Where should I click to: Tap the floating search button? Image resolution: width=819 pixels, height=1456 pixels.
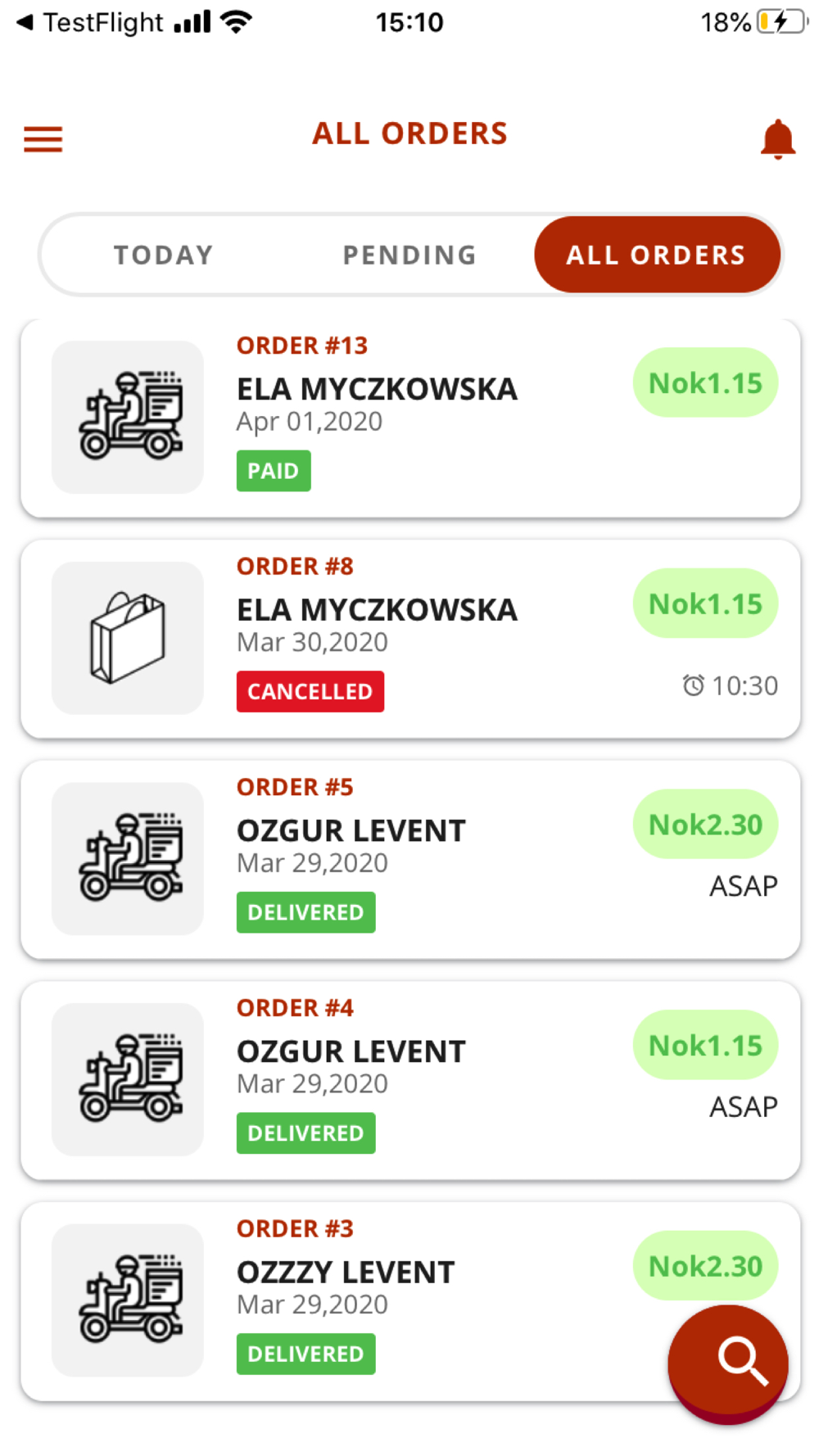(x=728, y=1363)
